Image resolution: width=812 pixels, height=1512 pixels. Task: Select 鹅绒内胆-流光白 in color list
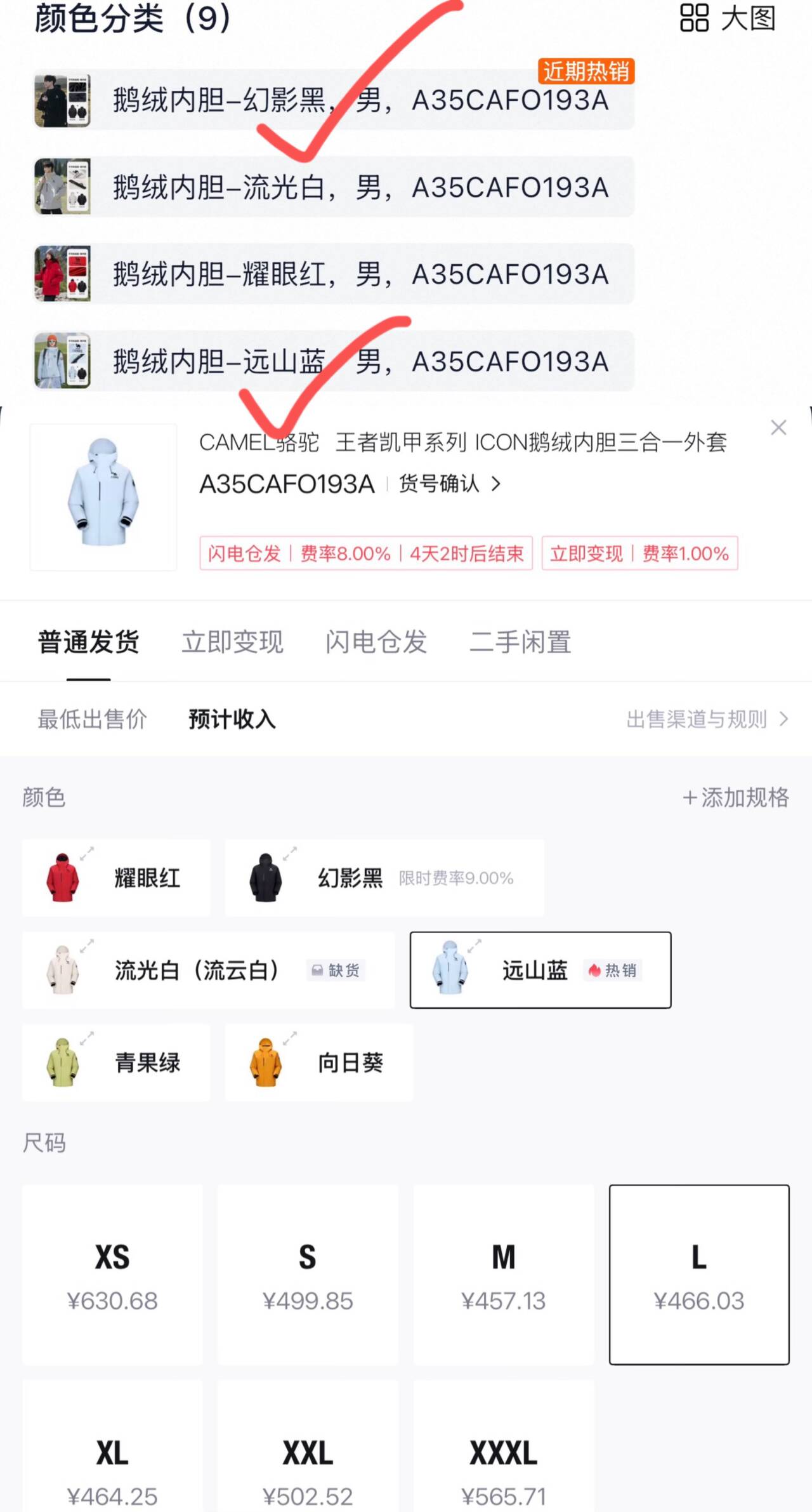pos(334,187)
